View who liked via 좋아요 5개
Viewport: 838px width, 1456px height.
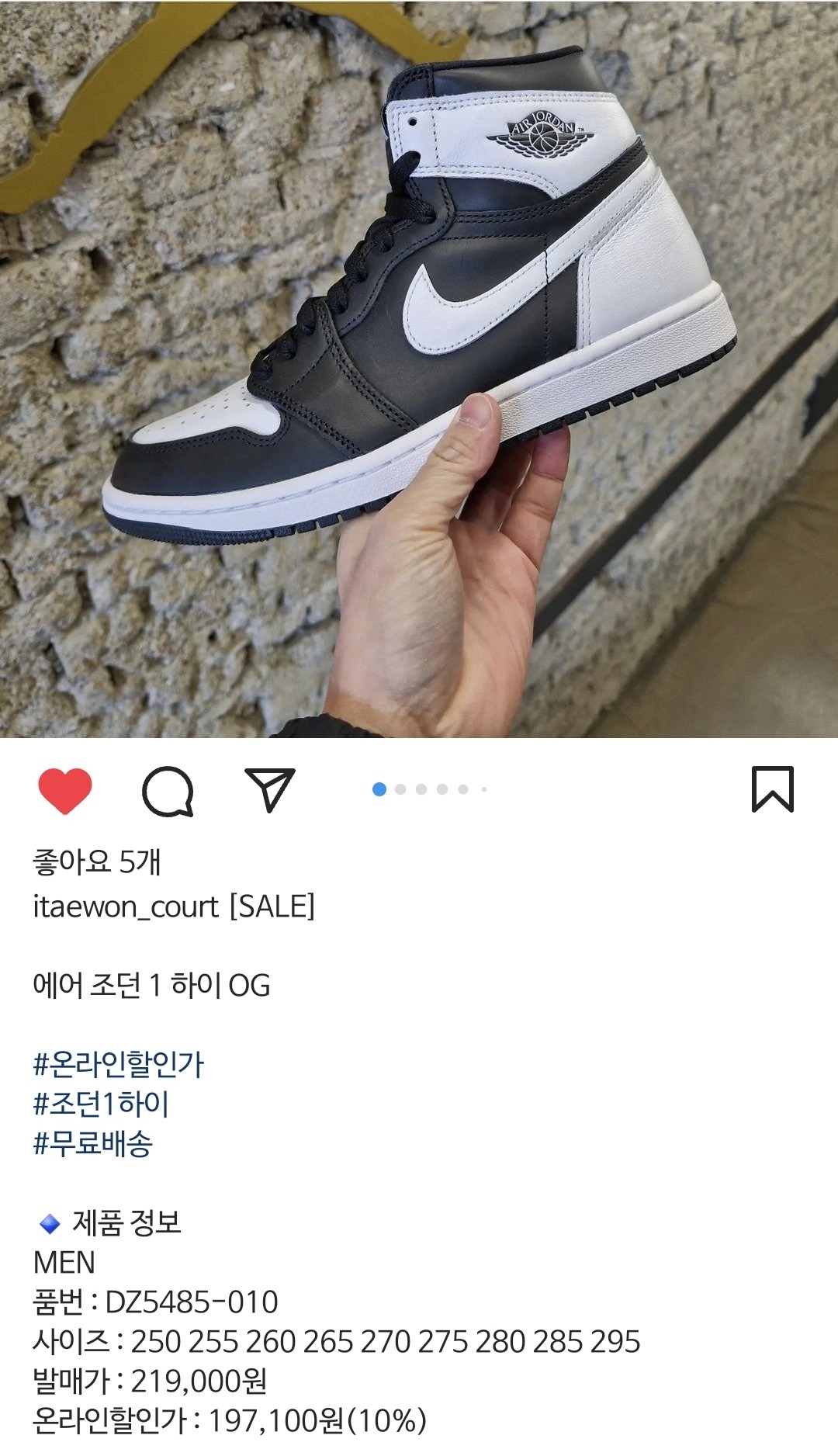tap(96, 861)
